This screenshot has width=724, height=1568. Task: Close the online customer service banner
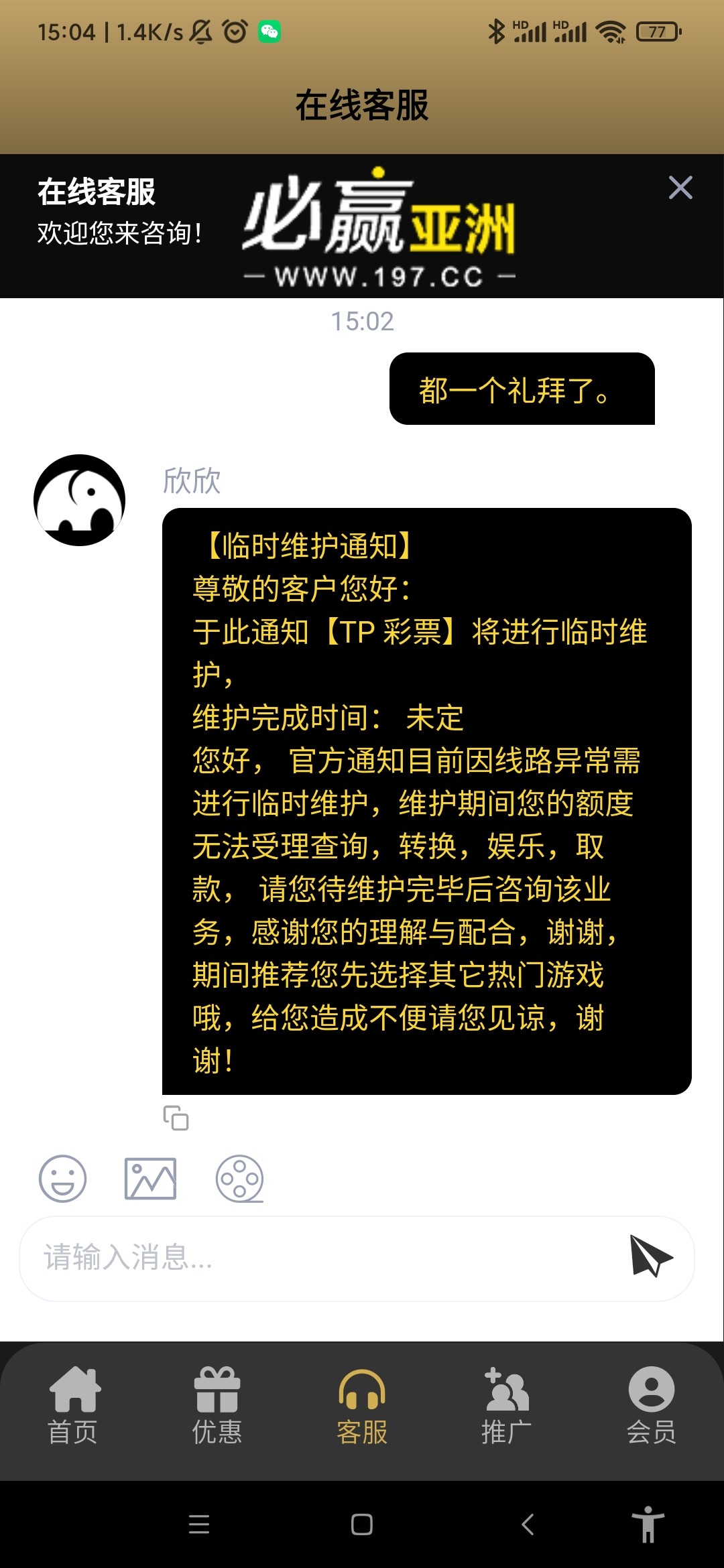pos(680,188)
